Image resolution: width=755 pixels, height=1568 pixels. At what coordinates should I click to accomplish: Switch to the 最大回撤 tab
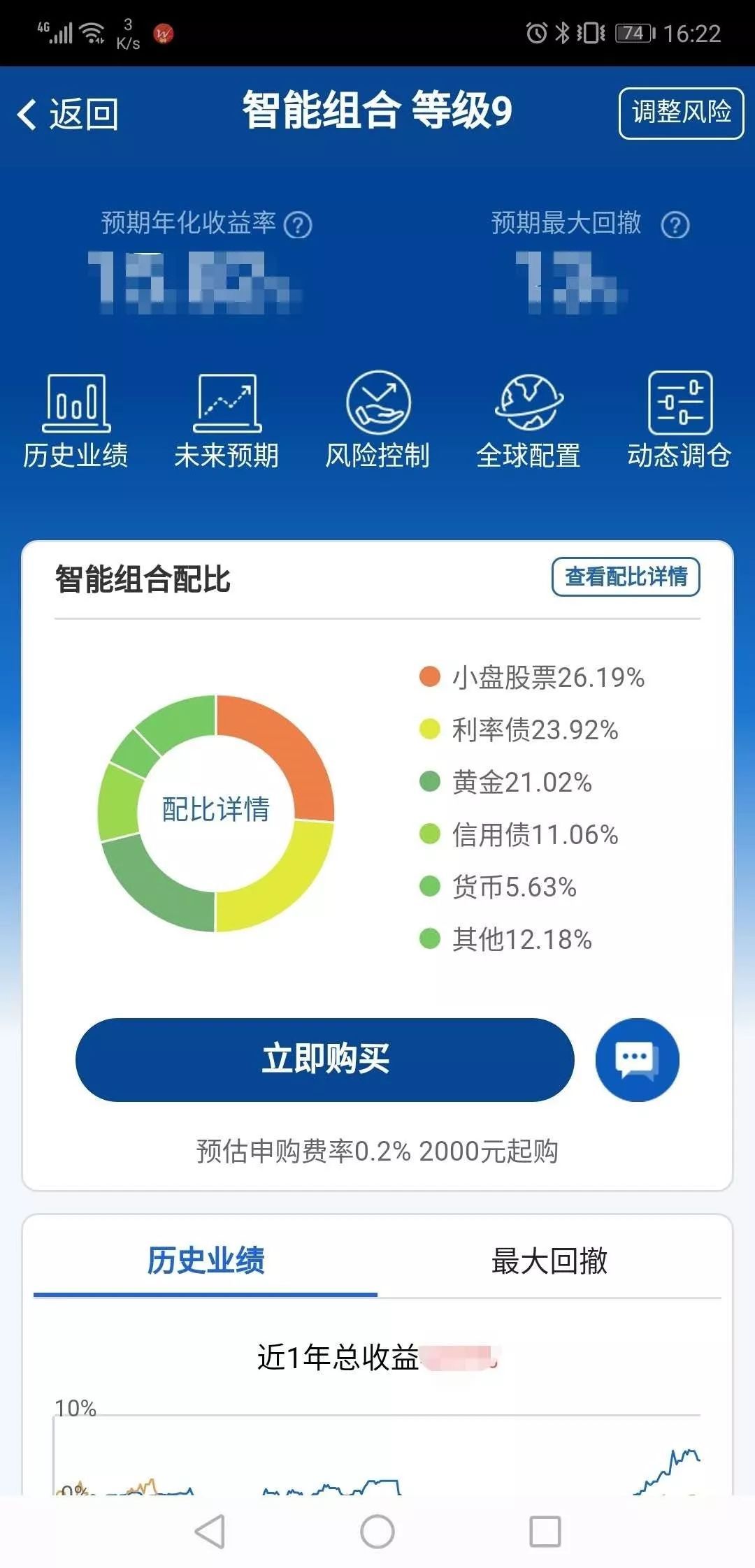tap(549, 1261)
